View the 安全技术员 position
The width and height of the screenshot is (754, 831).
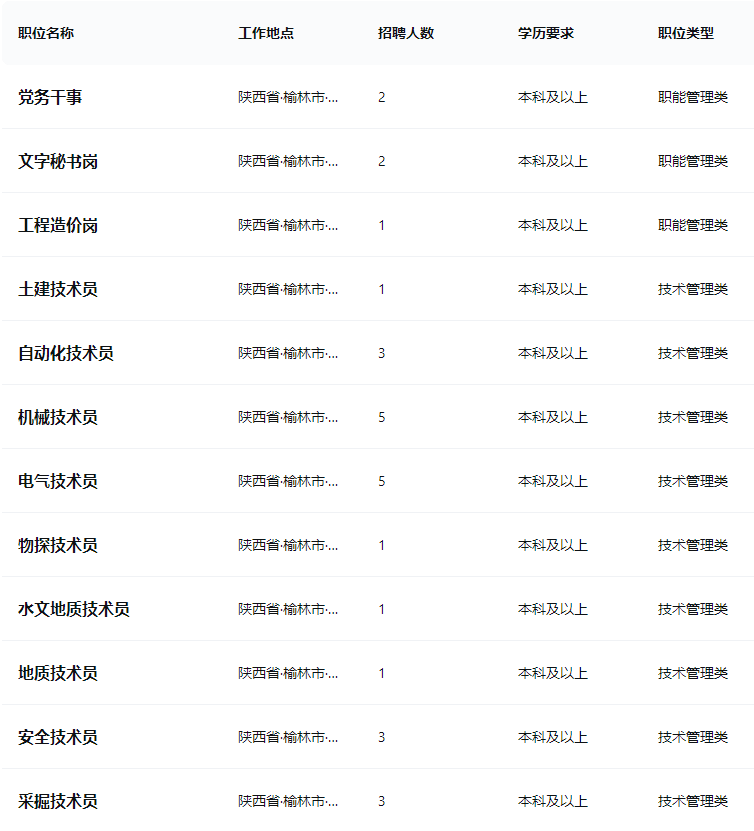(x=58, y=737)
